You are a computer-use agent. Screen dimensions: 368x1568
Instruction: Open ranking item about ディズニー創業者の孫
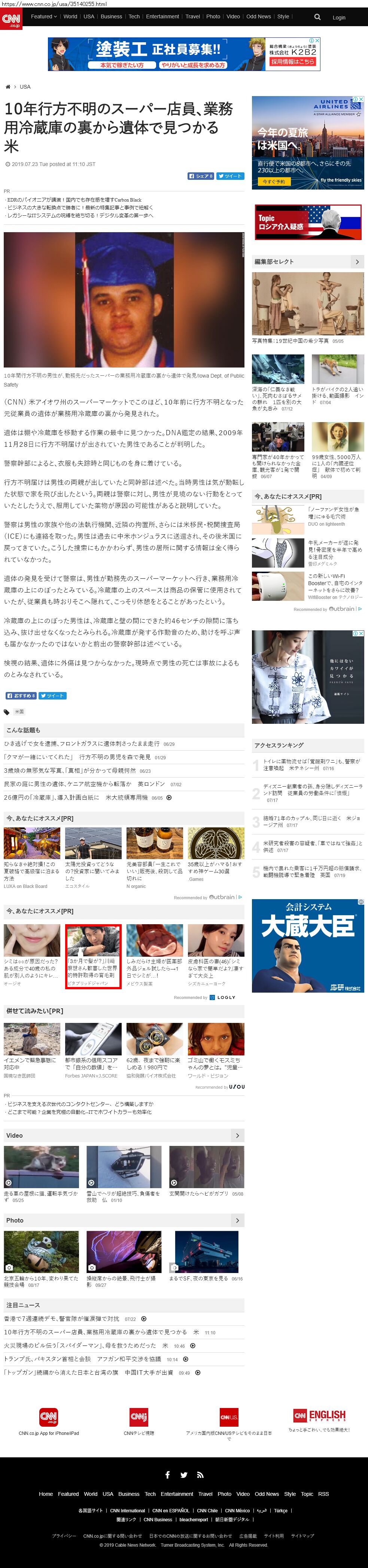tap(313, 790)
